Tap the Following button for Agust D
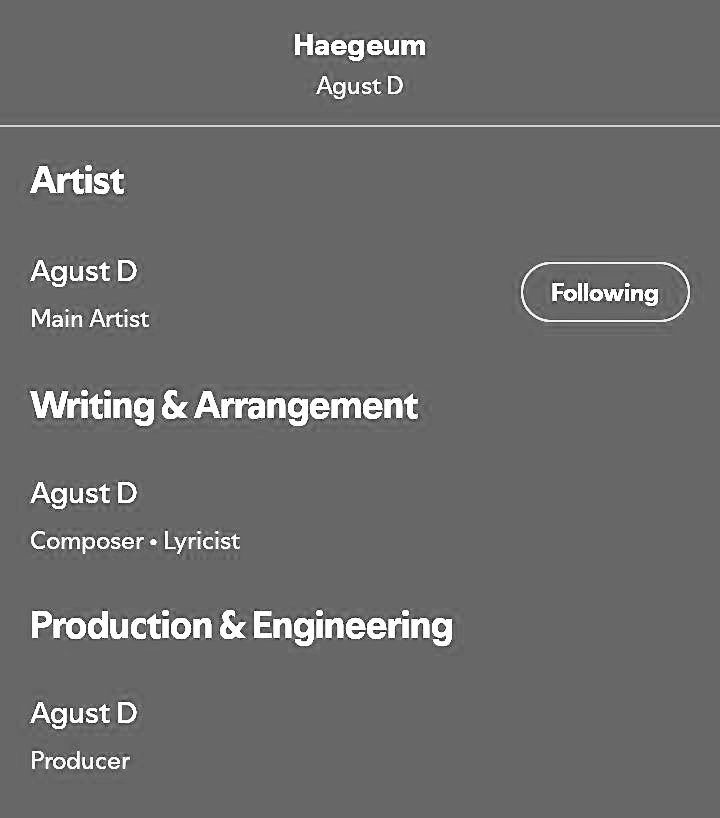 click(x=605, y=292)
